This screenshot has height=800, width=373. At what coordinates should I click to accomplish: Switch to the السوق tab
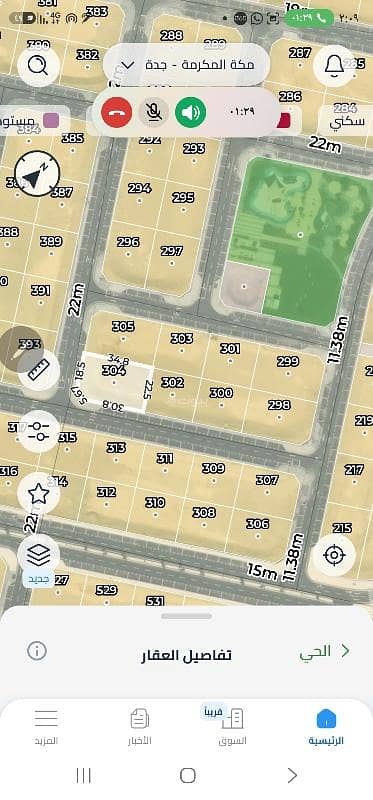[233, 727]
